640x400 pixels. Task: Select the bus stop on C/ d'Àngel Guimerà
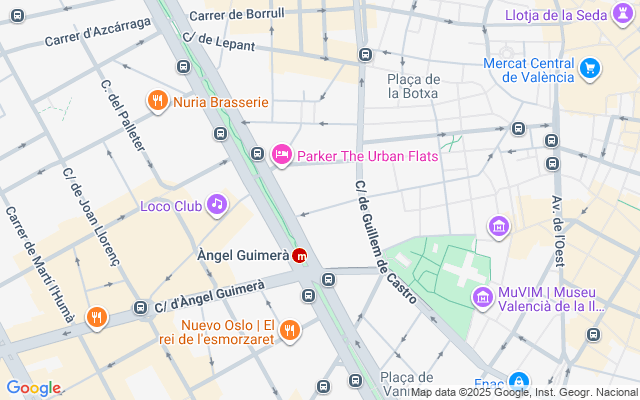pos(140,307)
